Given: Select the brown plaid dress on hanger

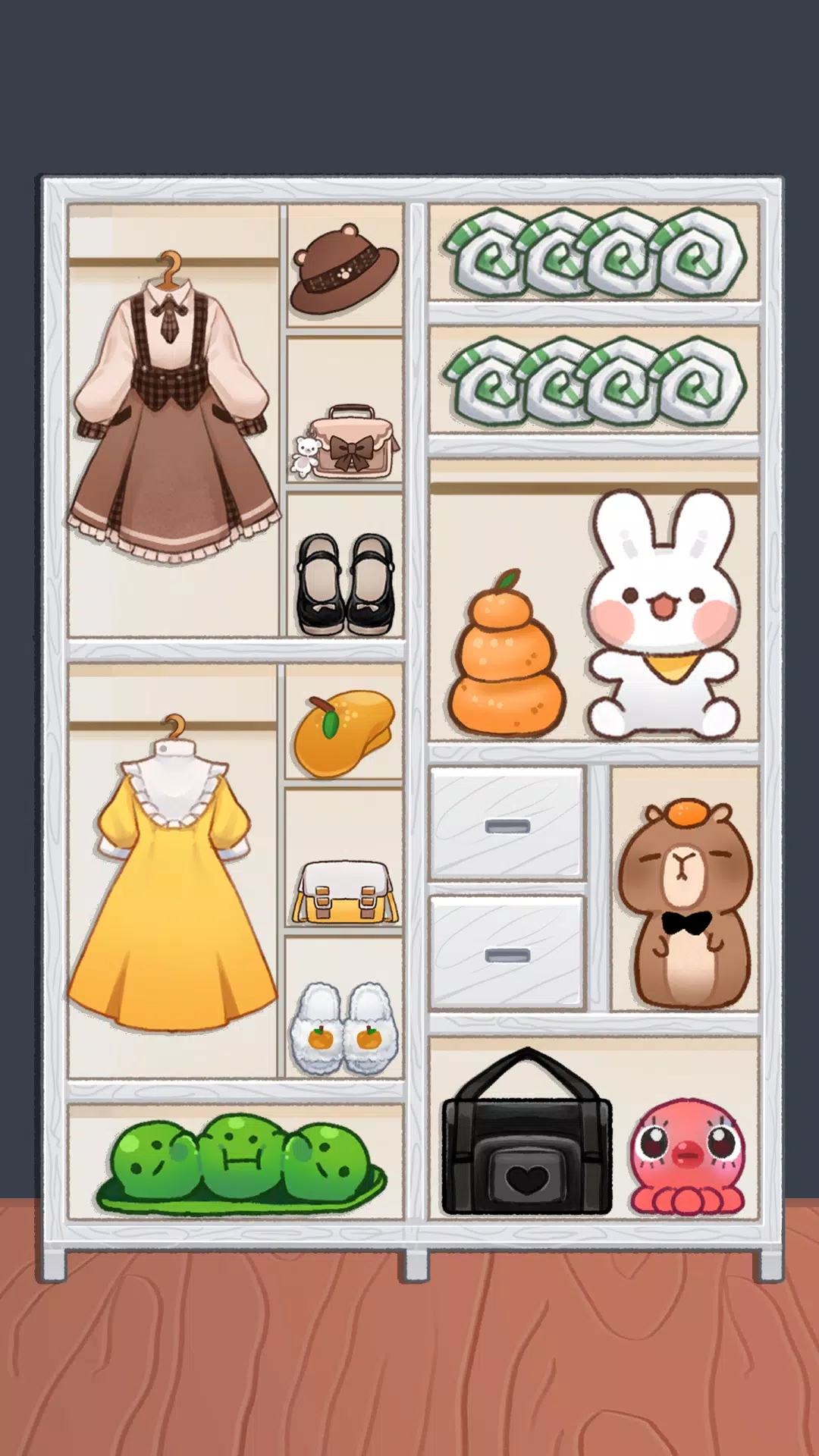Looking at the screenshot, I should point(173,425).
